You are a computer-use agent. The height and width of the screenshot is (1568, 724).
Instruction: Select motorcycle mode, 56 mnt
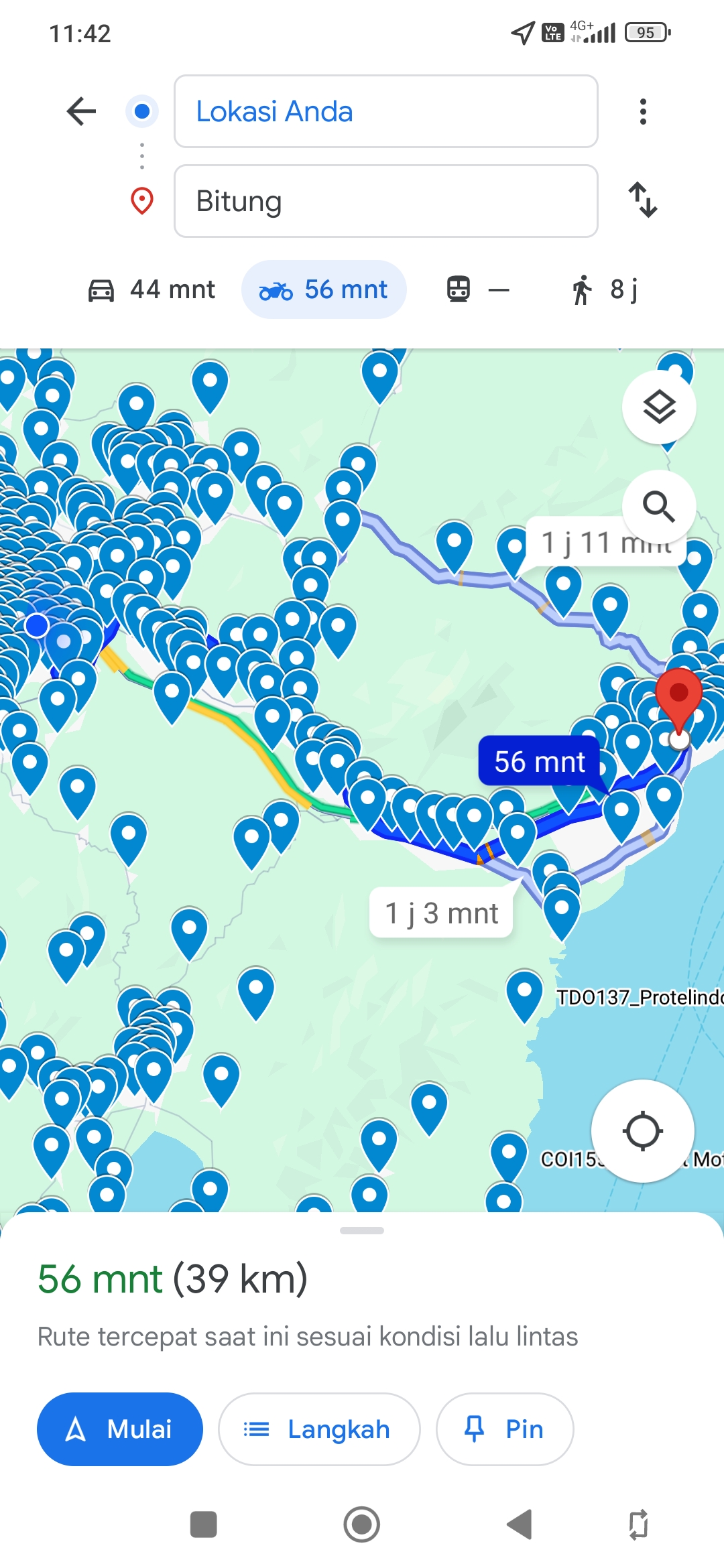[x=324, y=289]
